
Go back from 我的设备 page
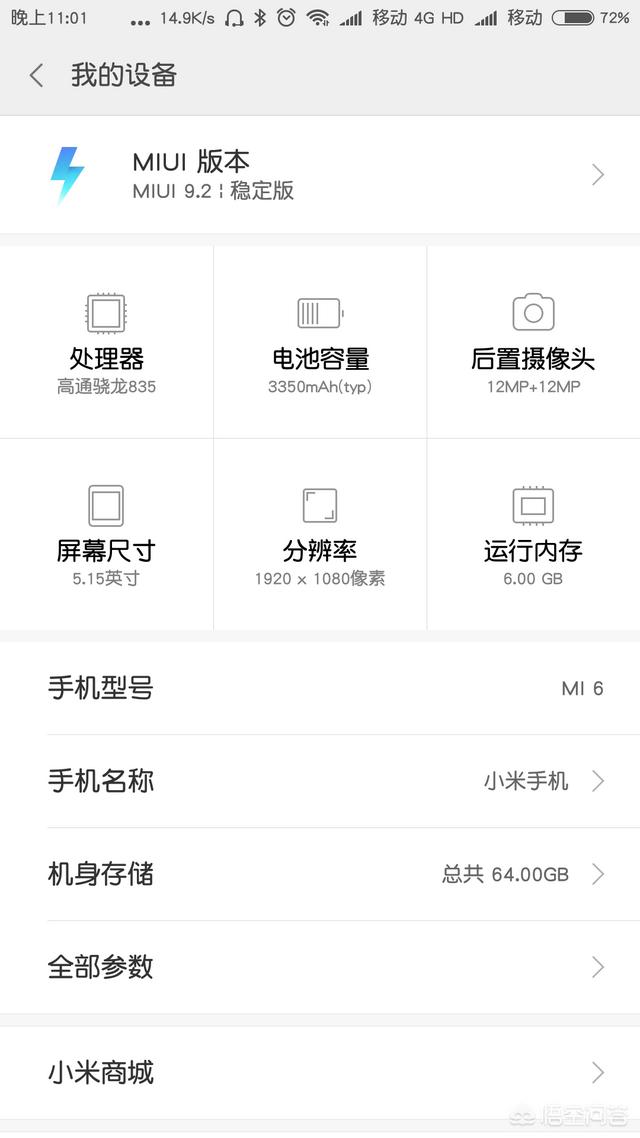tap(37, 75)
